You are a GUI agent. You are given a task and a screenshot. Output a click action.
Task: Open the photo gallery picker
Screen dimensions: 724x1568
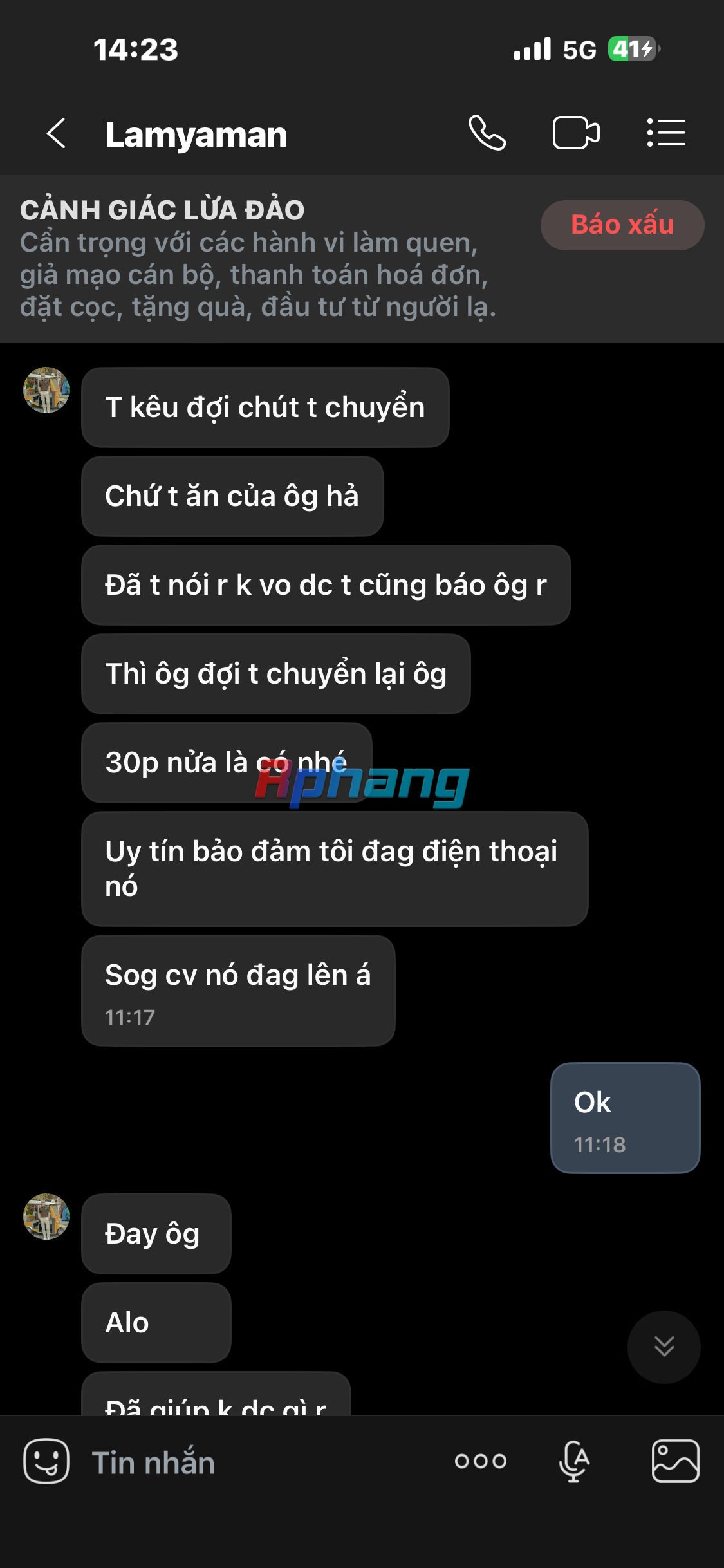(676, 1461)
